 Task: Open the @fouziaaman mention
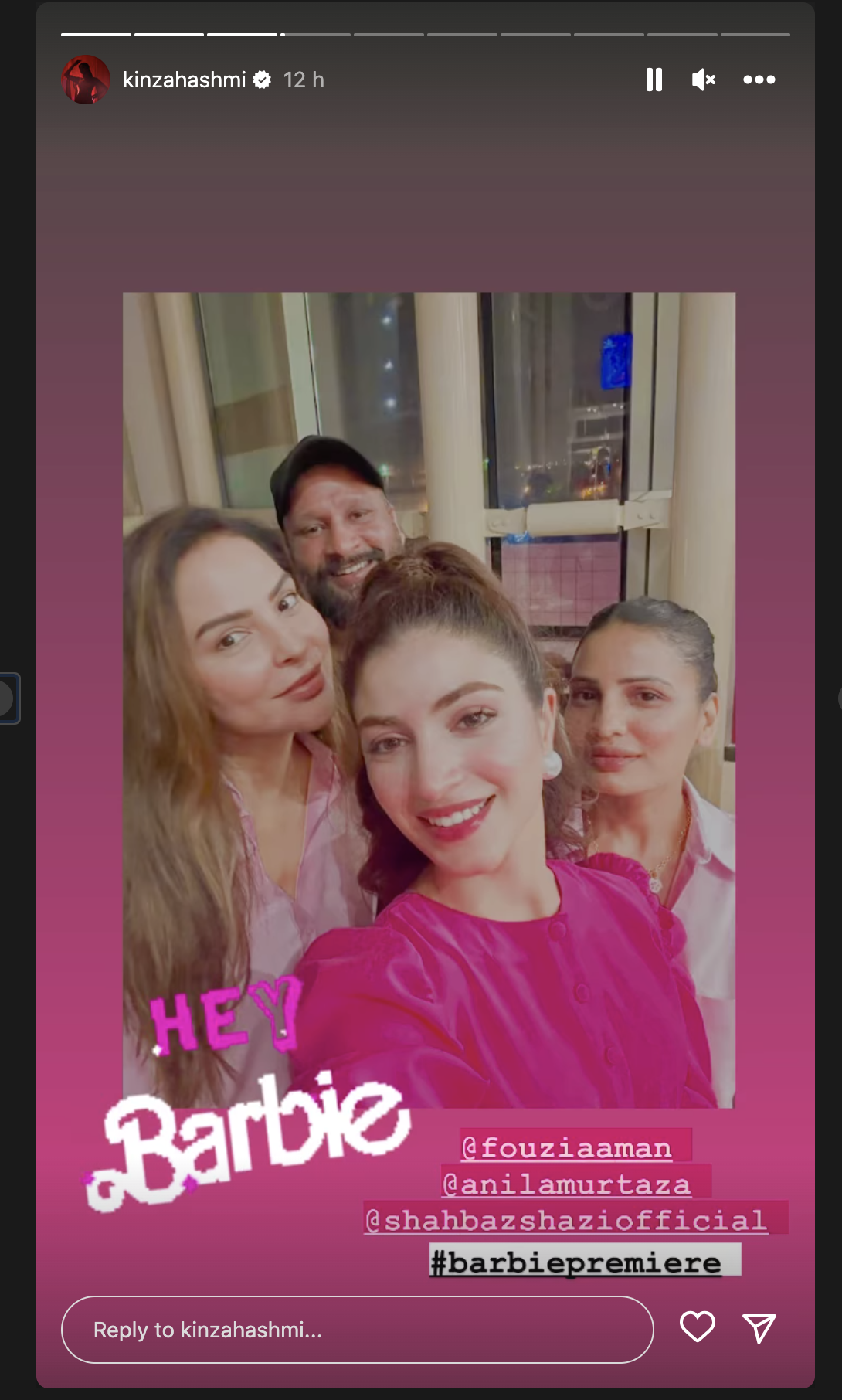(x=566, y=1147)
